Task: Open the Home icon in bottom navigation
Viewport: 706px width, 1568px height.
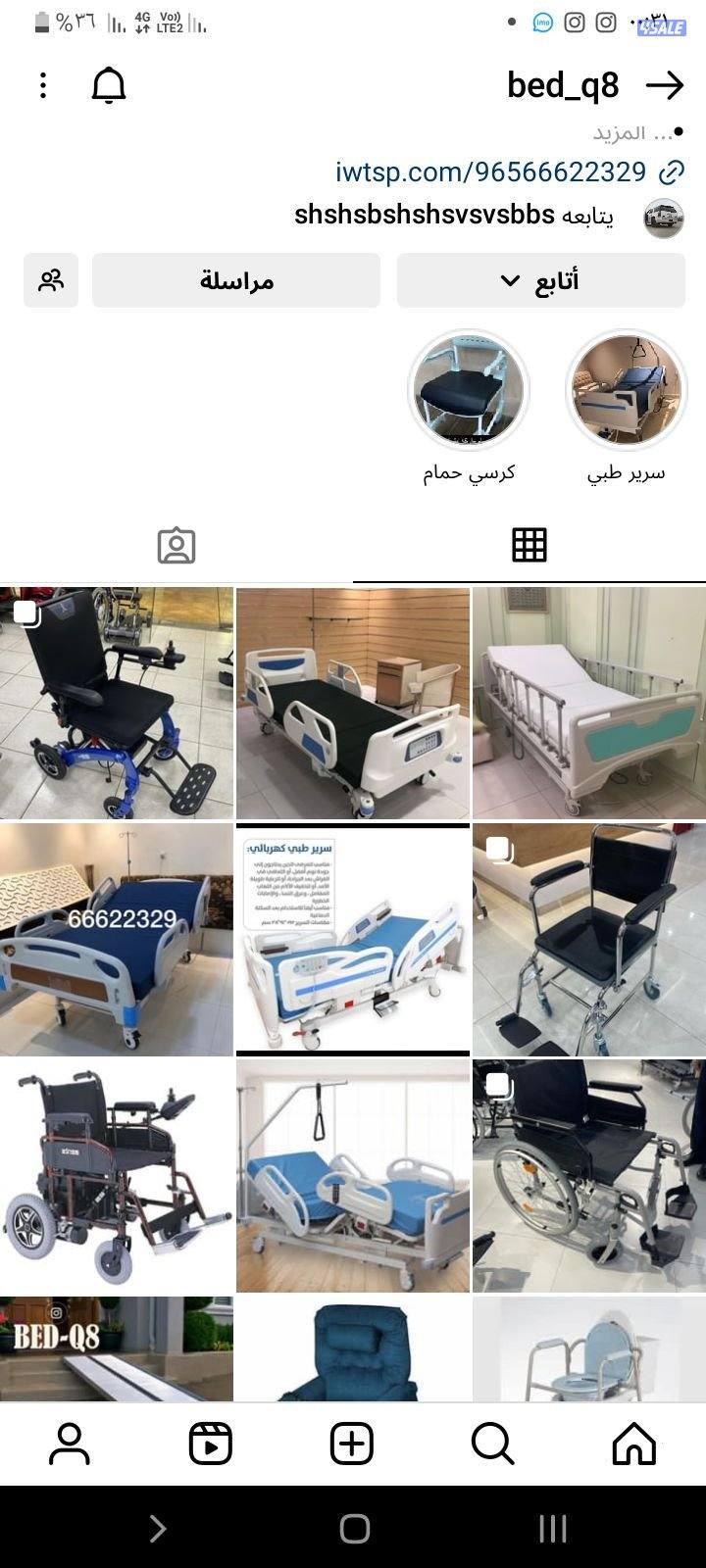Action: point(633,1442)
